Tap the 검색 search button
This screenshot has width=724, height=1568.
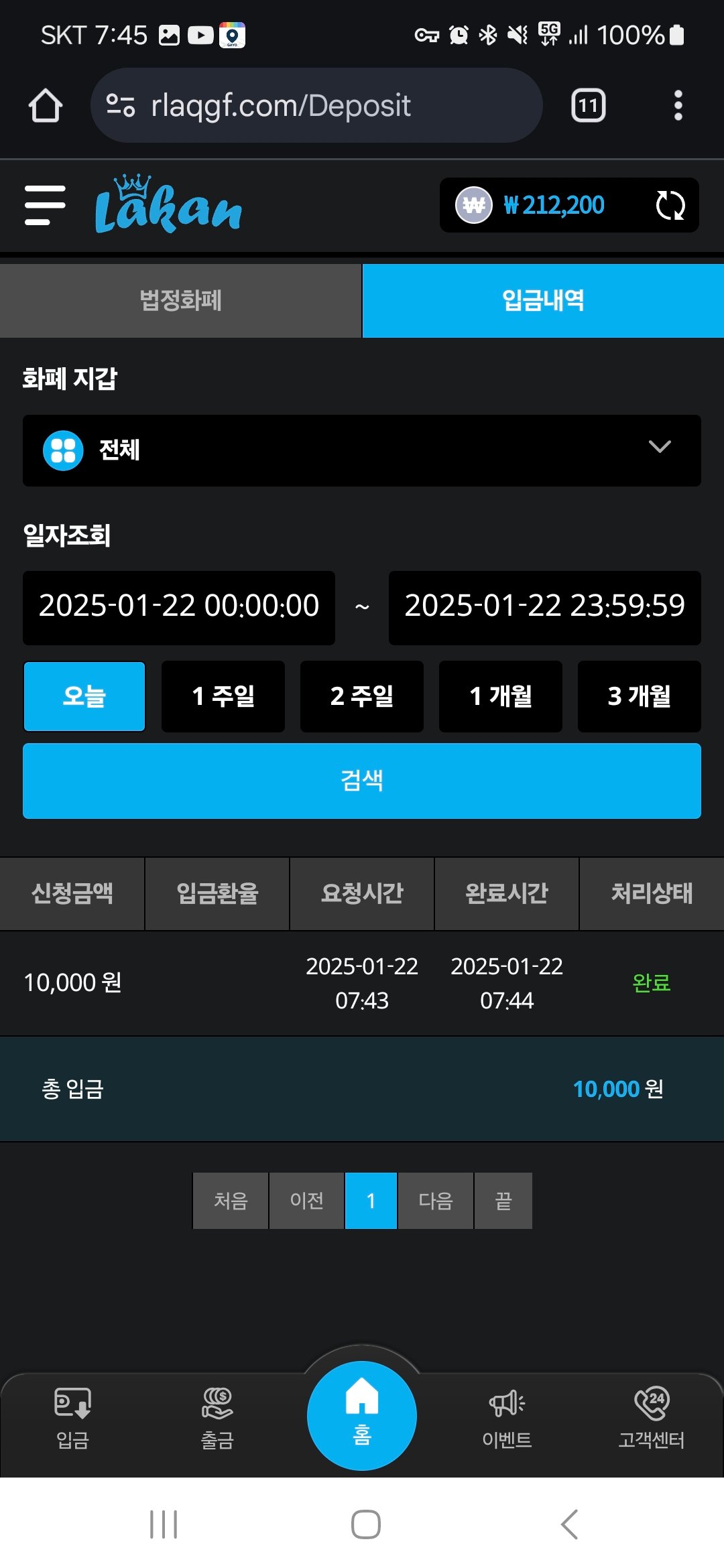[362, 781]
